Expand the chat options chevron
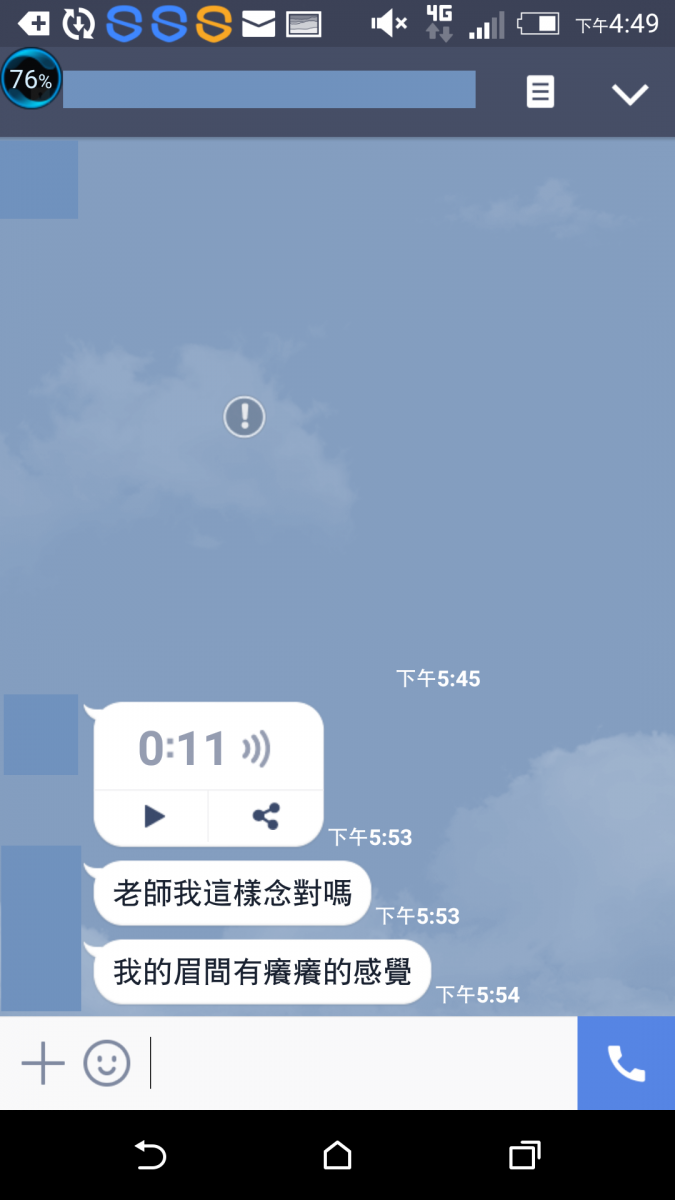 pos(630,94)
